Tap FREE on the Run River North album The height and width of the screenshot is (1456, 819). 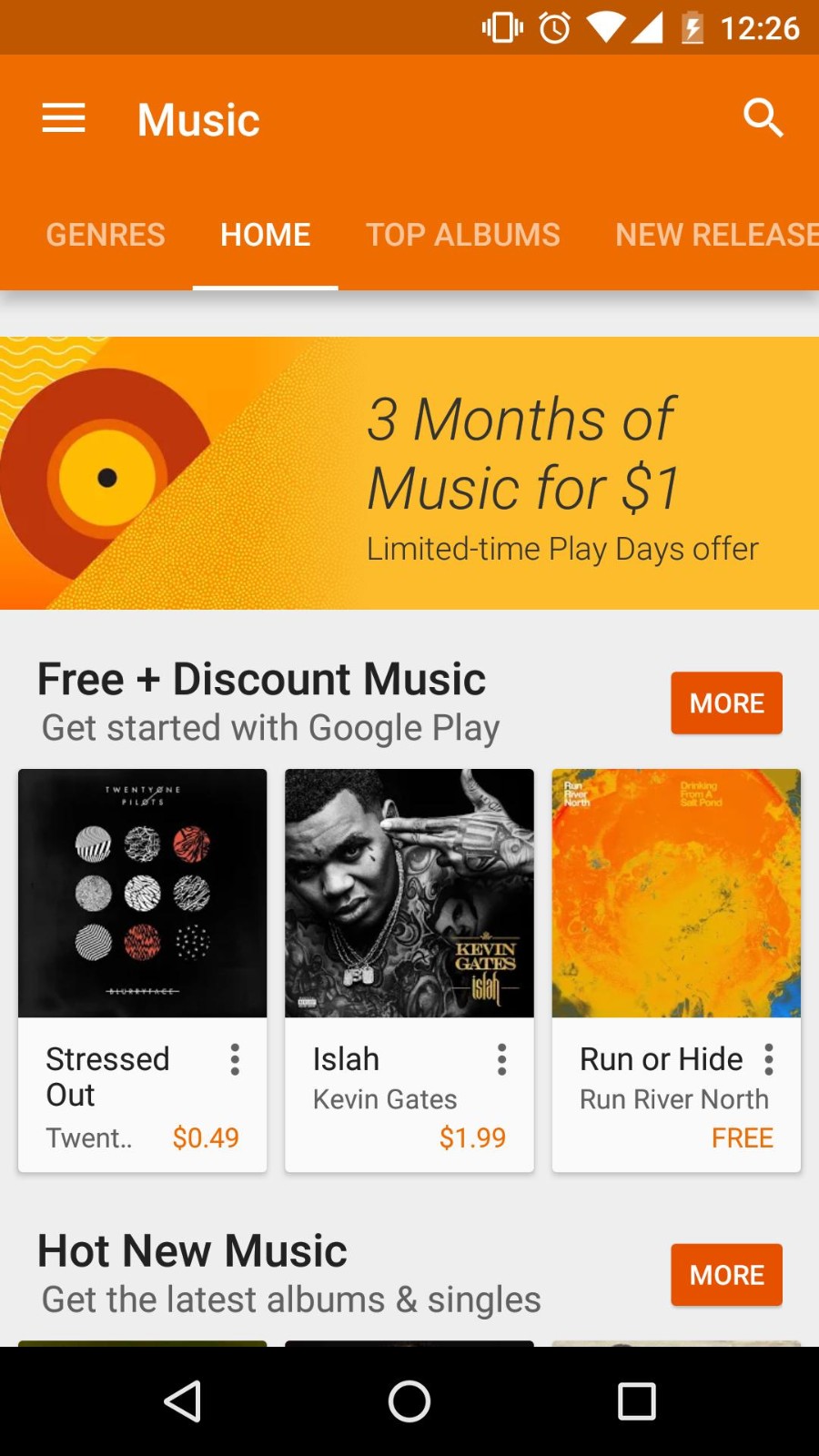coord(743,1137)
